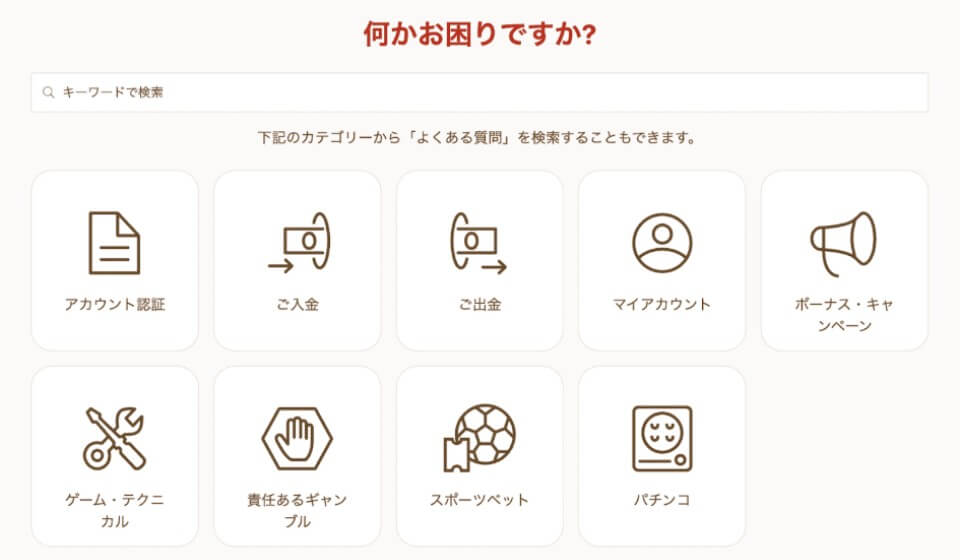This screenshot has height=560, width=960.
Task: Open the アカウント認証 category card
Action: (x=115, y=261)
